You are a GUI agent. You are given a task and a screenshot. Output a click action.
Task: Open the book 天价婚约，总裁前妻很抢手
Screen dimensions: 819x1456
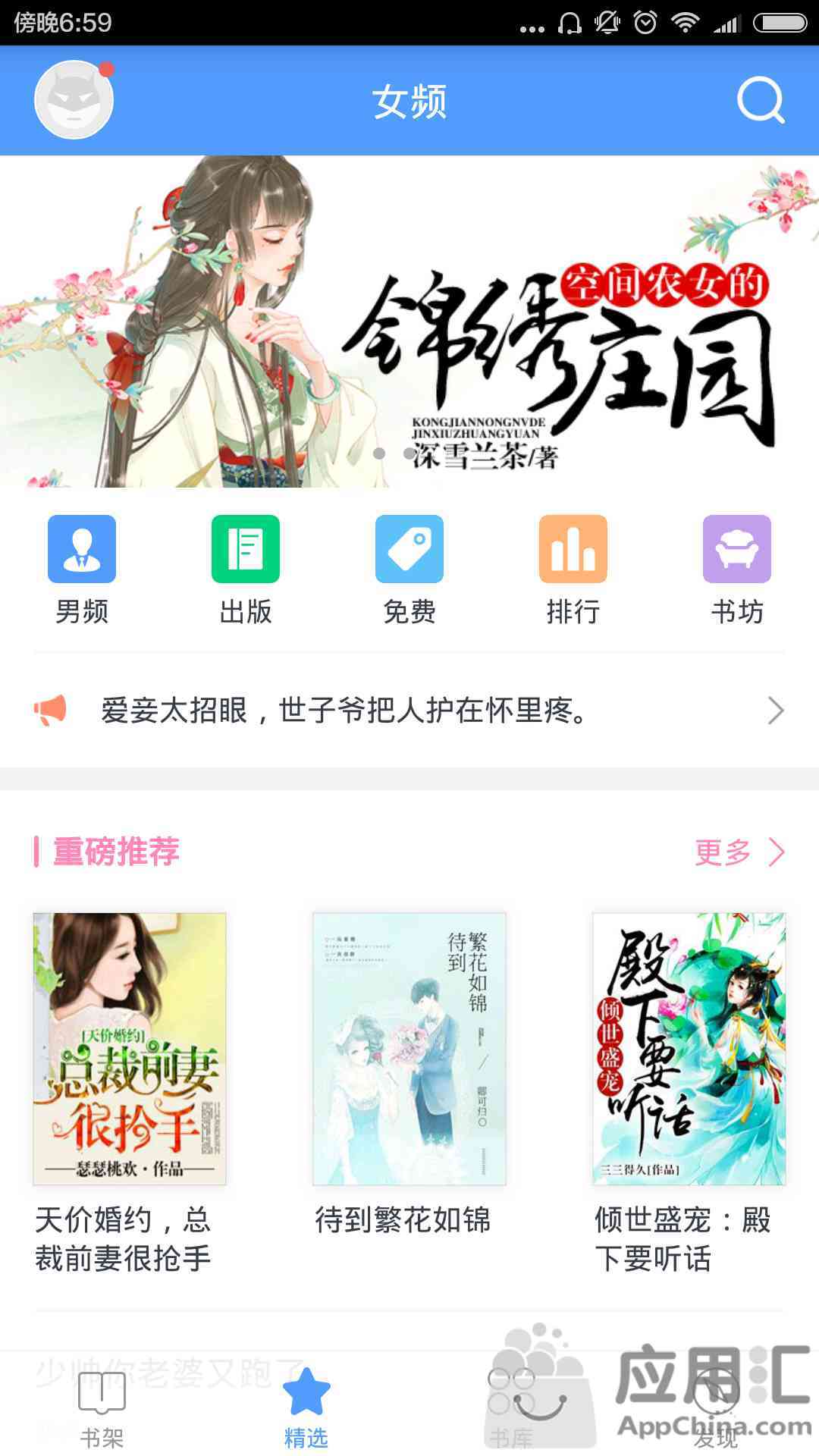(130, 1094)
